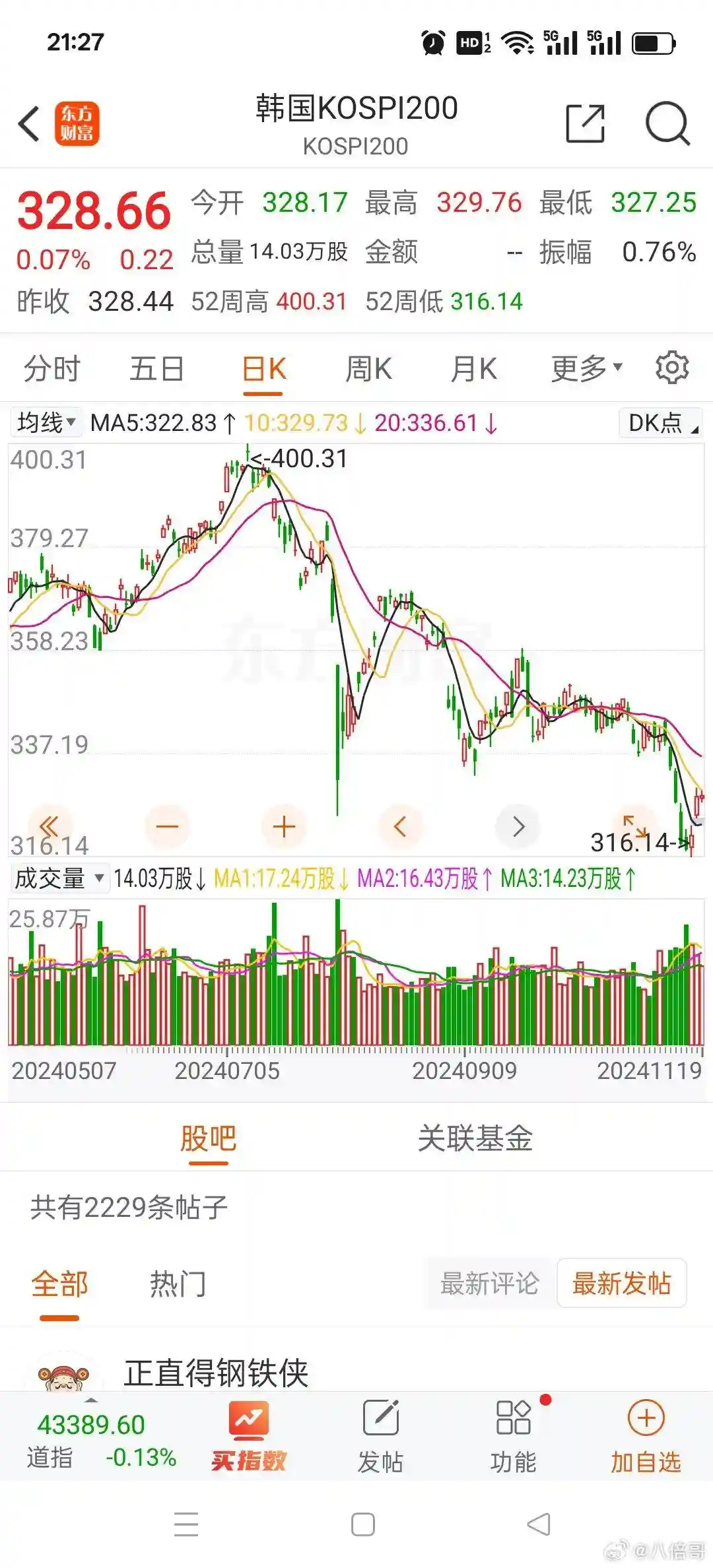Expand the 更多 chart period dropdown
The image size is (713, 1568).
tap(586, 369)
